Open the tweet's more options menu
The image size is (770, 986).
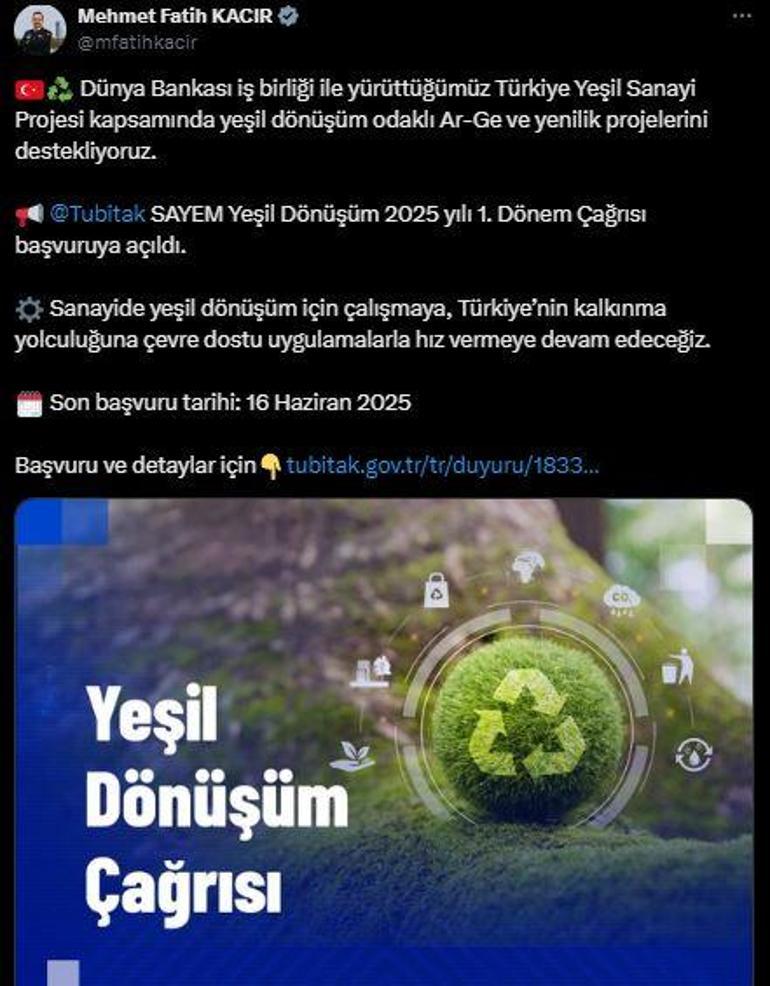pos(741,17)
